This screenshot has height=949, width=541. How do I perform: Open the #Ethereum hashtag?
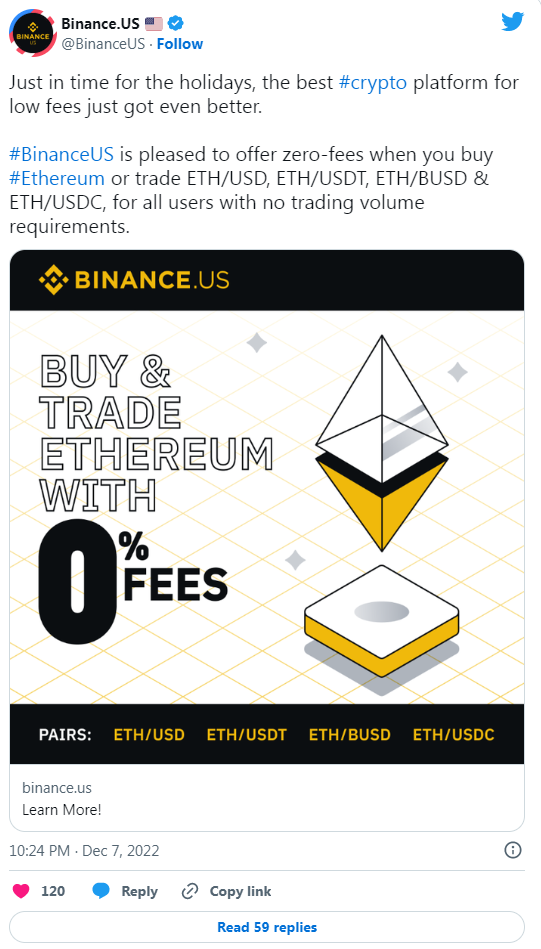pyautogui.click(x=57, y=179)
